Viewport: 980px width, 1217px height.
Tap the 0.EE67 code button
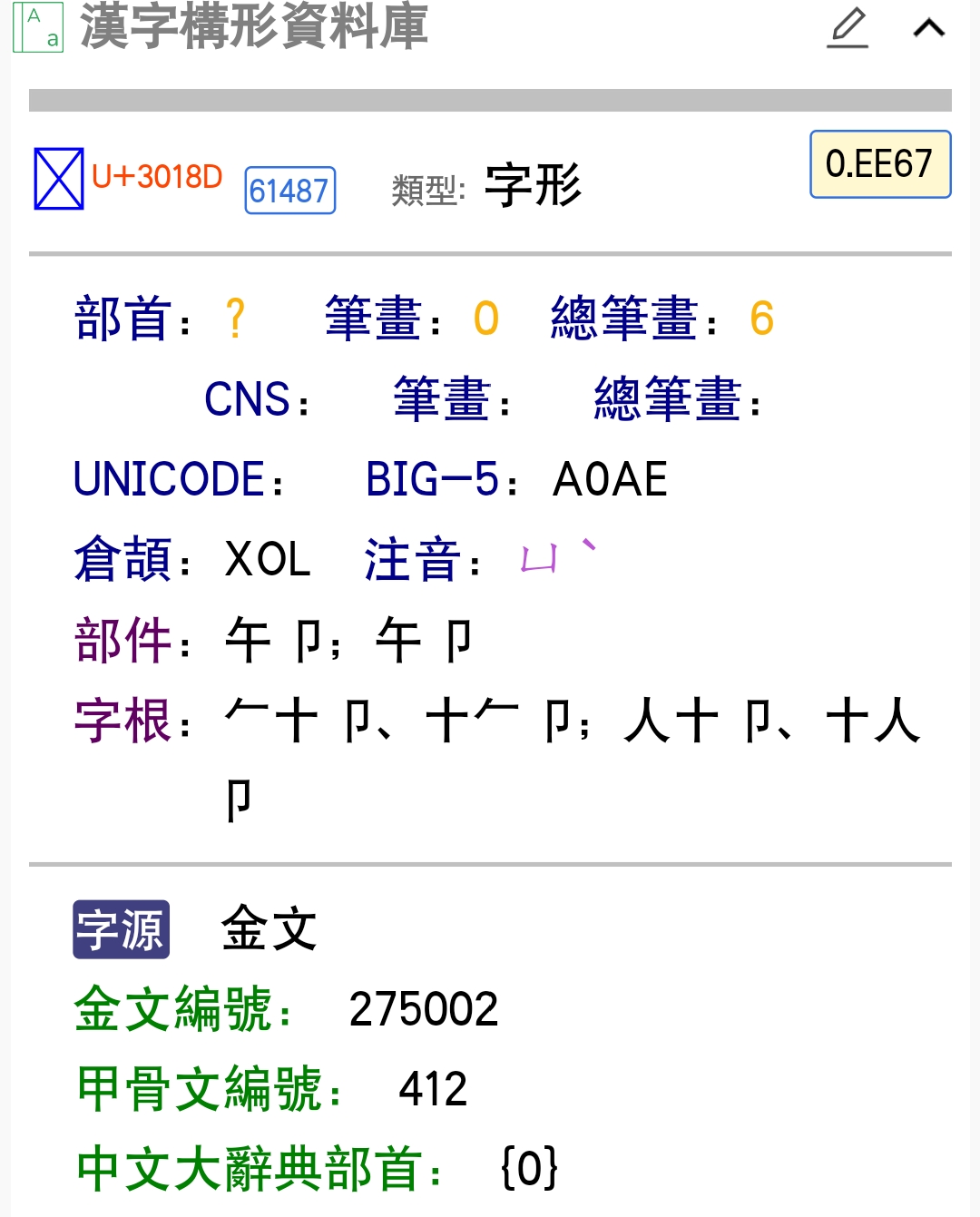(879, 164)
